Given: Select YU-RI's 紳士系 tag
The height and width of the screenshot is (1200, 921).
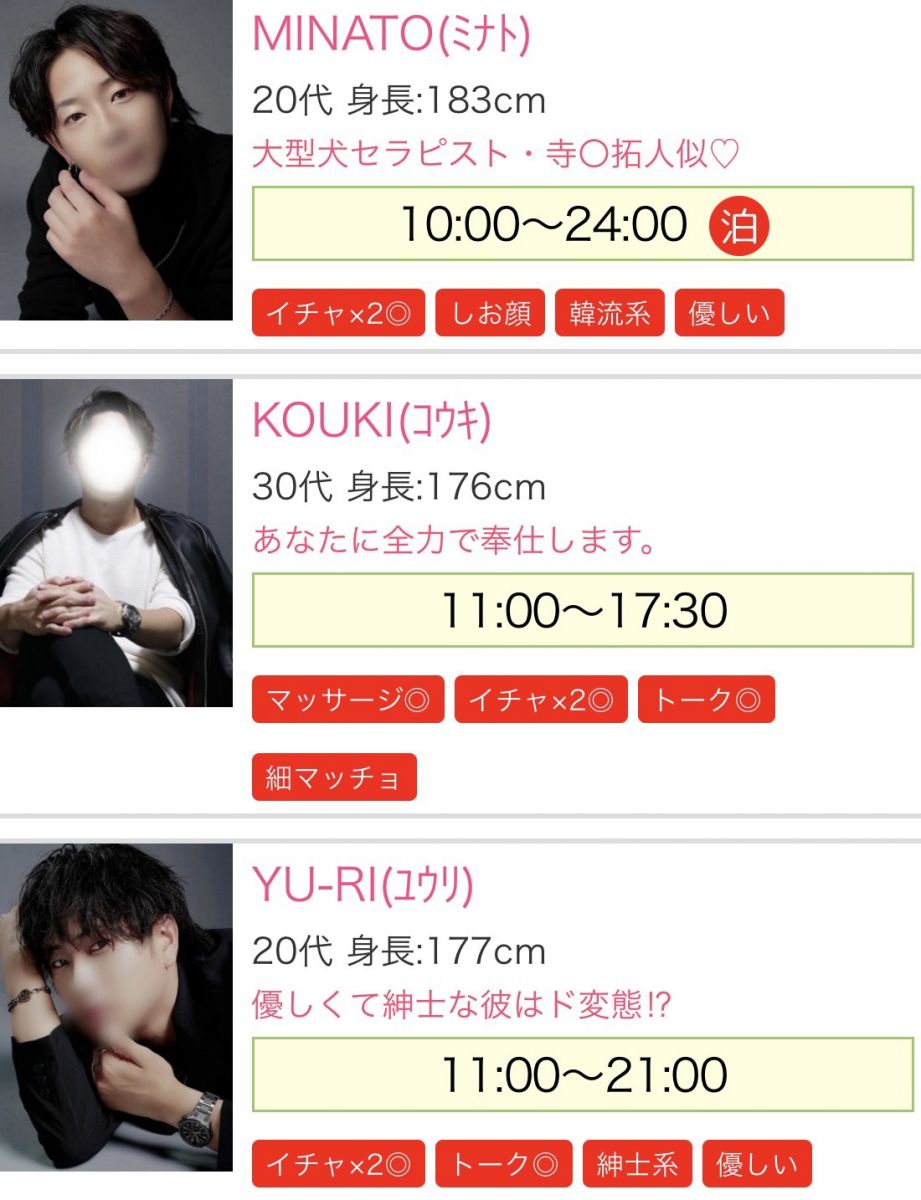Looking at the screenshot, I should 637,1164.
